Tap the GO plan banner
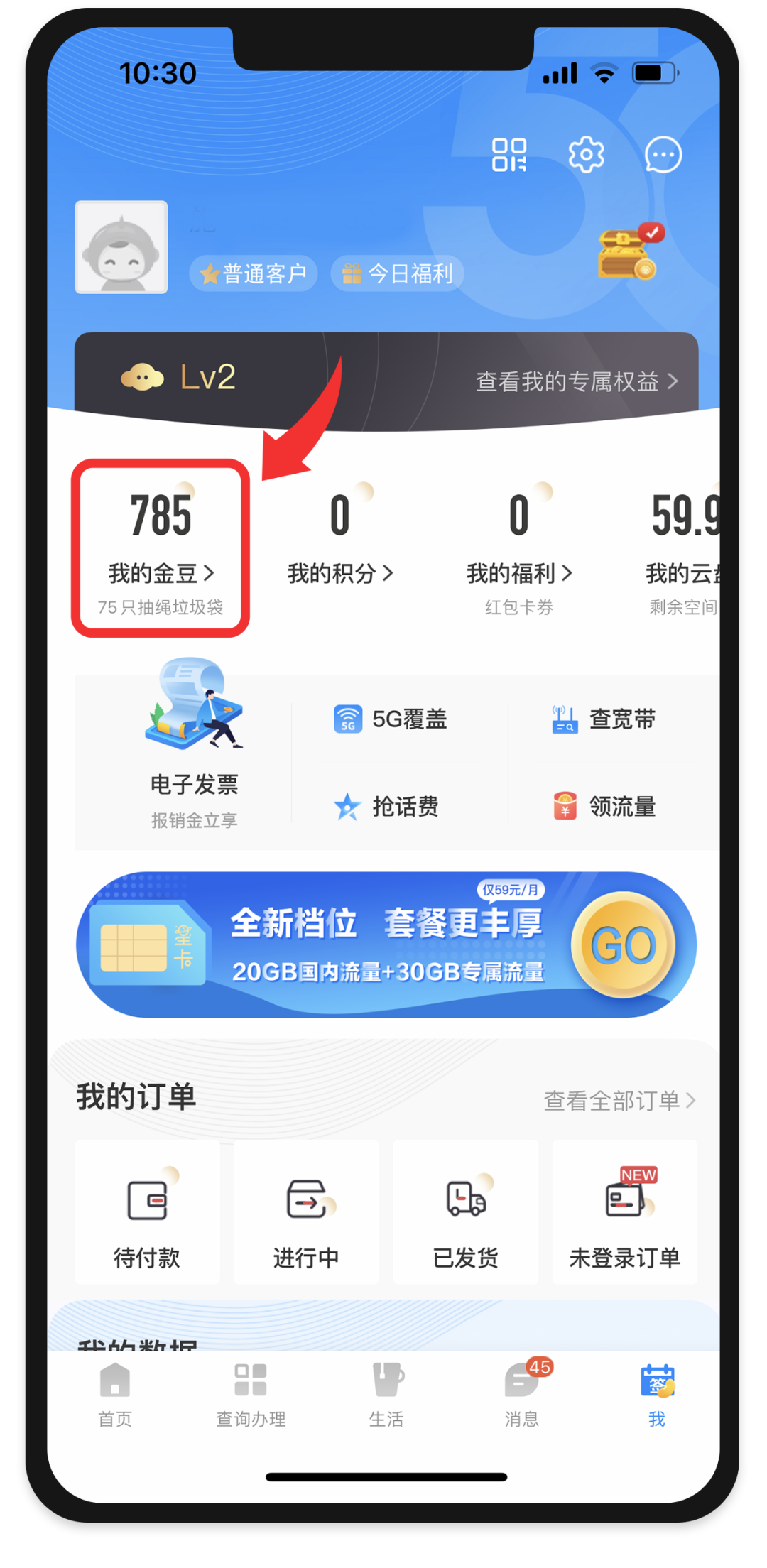This screenshot has height=1568, width=767. click(386, 944)
